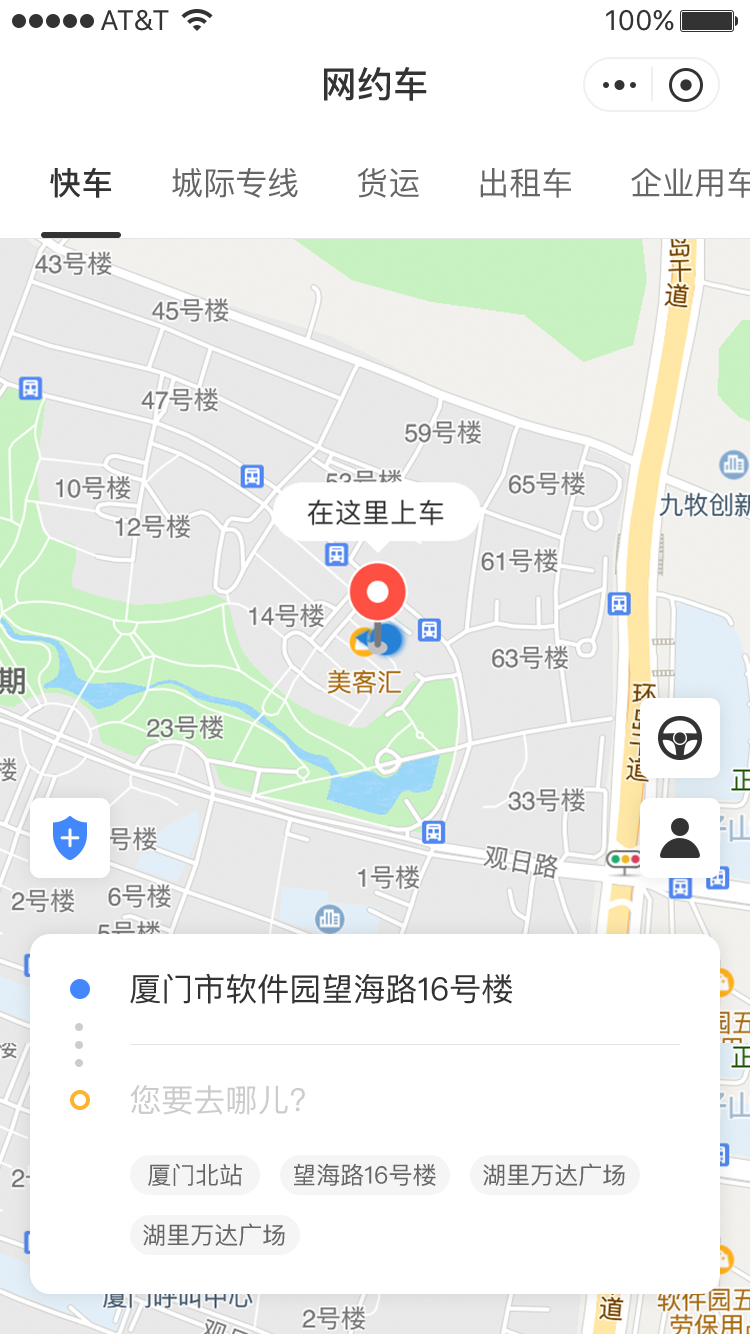Switch to the 出租车 tab
Image resolution: width=750 pixels, height=1334 pixels.
[x=525, y=184]
